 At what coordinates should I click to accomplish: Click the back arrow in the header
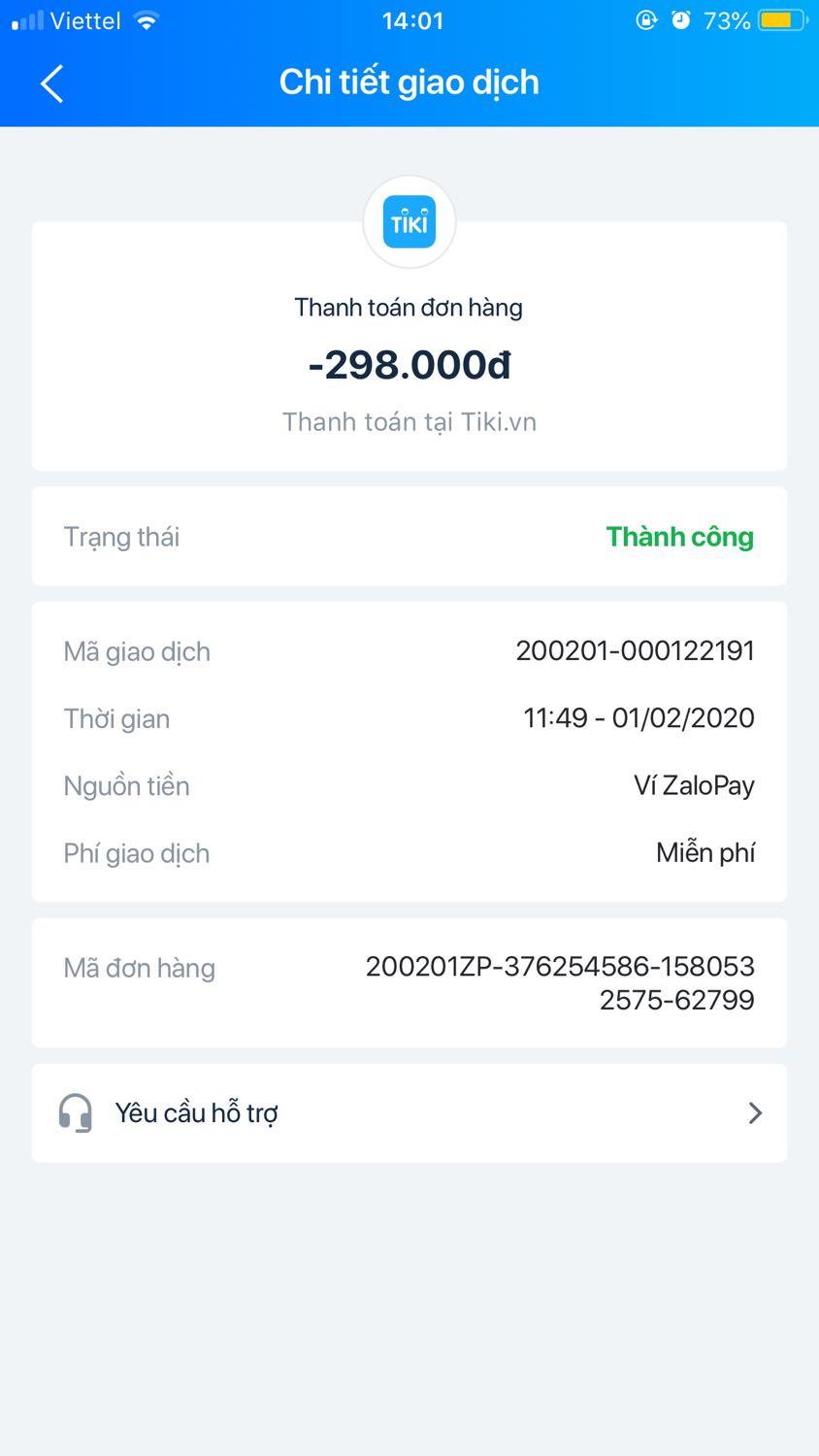50,83
